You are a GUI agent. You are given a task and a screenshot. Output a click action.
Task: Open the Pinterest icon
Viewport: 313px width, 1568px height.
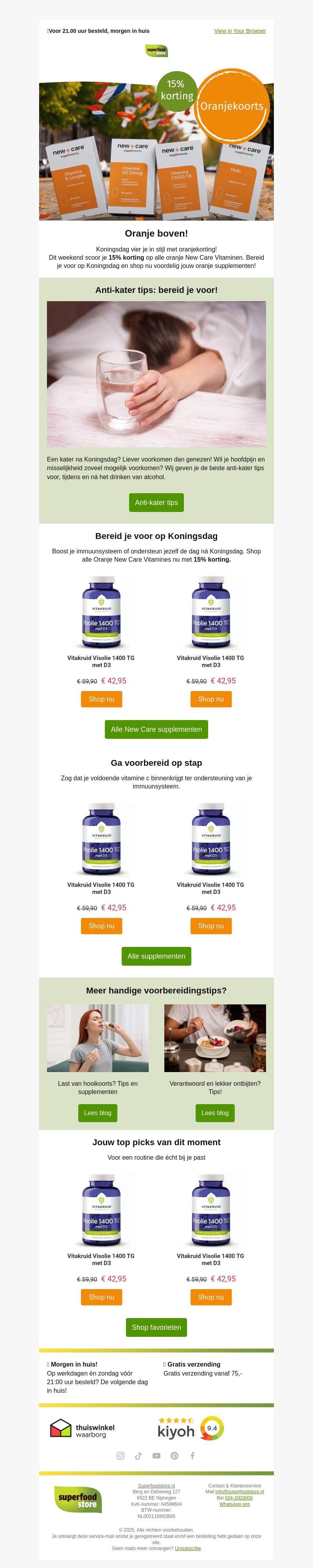(x=174, y=1455)
